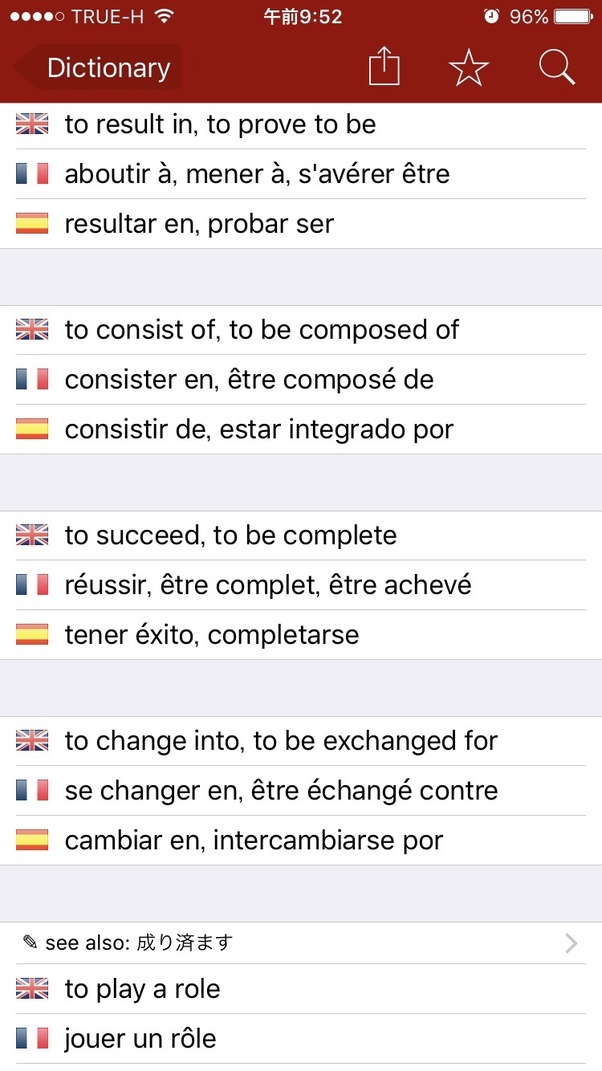602x1071 pixels.
Task: Open the see also 成り済ます entry
Action: pyautogui.click(x=300, y=942)
